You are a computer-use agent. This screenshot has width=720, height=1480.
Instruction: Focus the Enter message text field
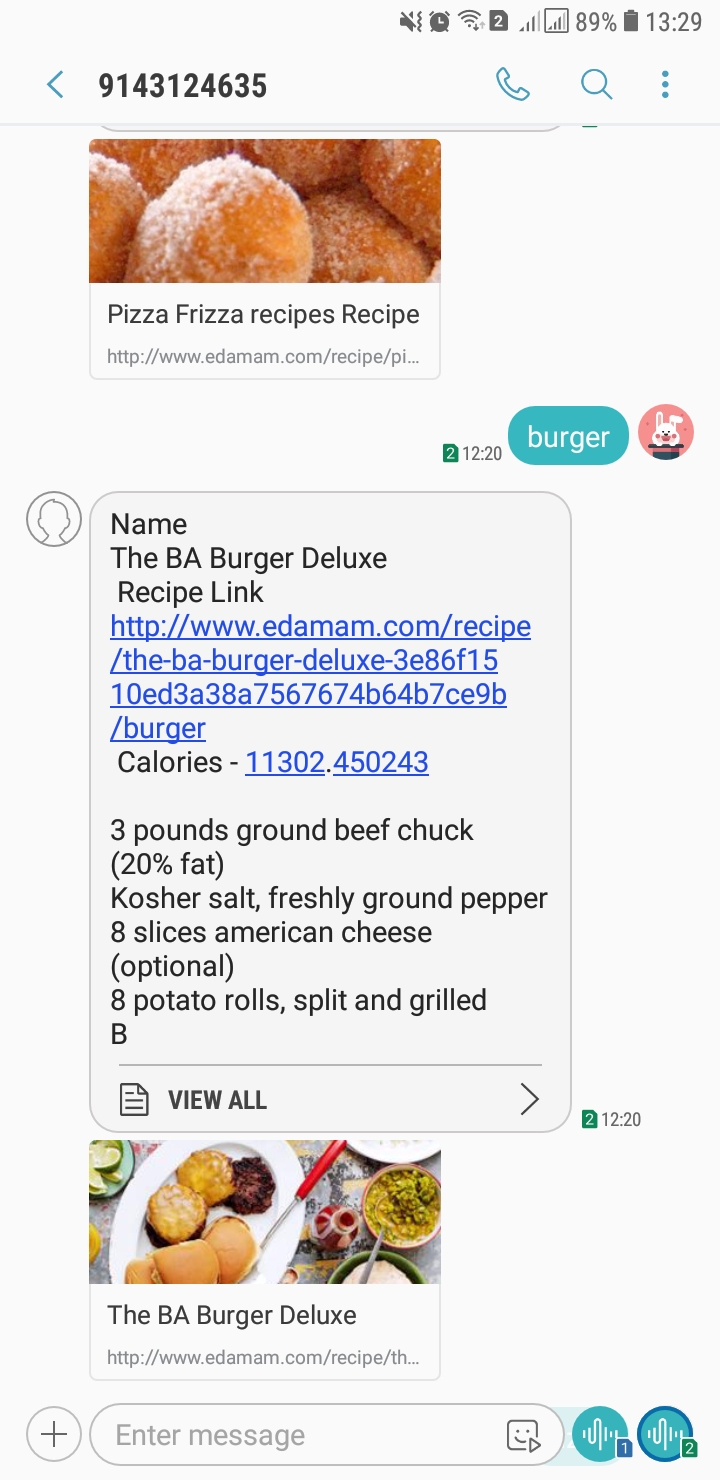tap(300, 1436)
